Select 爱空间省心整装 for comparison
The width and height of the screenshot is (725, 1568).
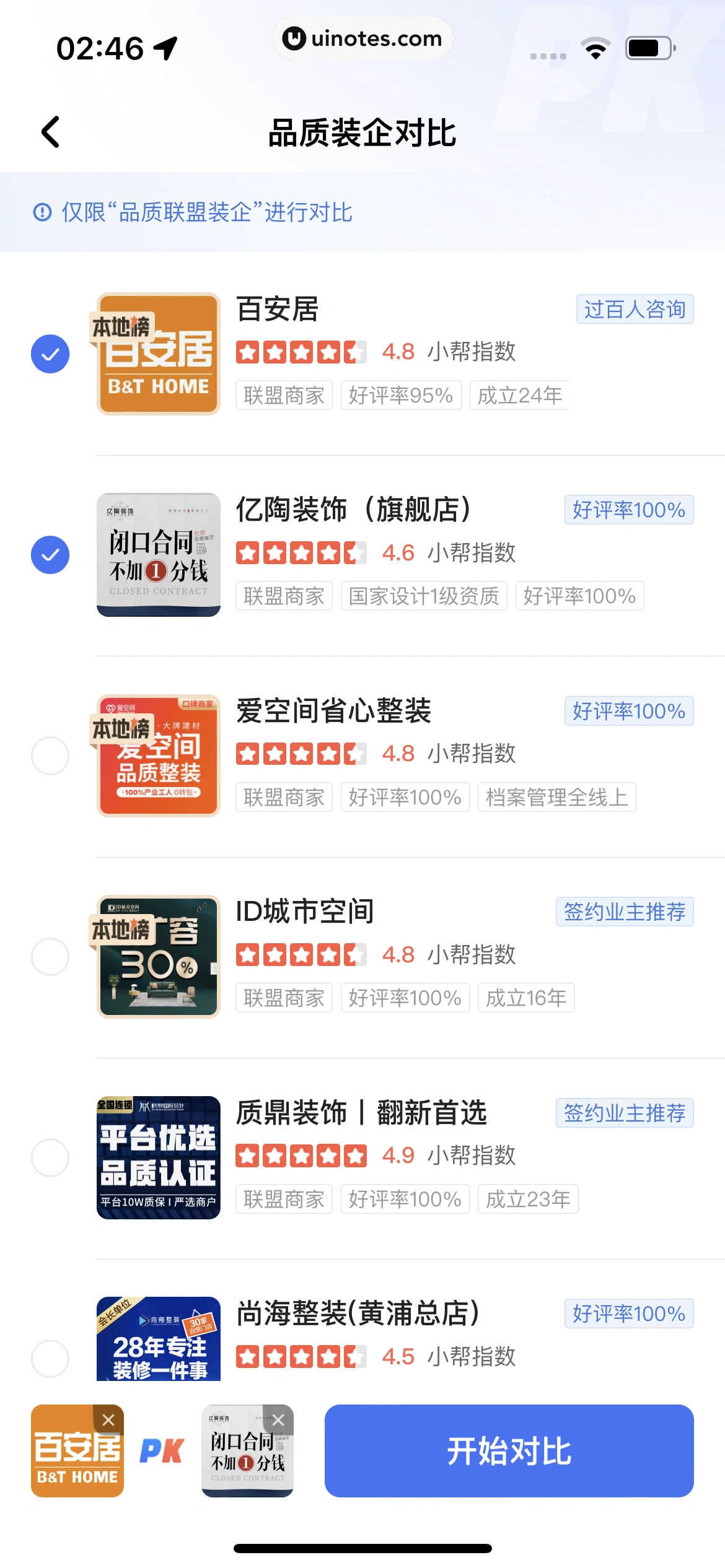[x=50, y=756]
